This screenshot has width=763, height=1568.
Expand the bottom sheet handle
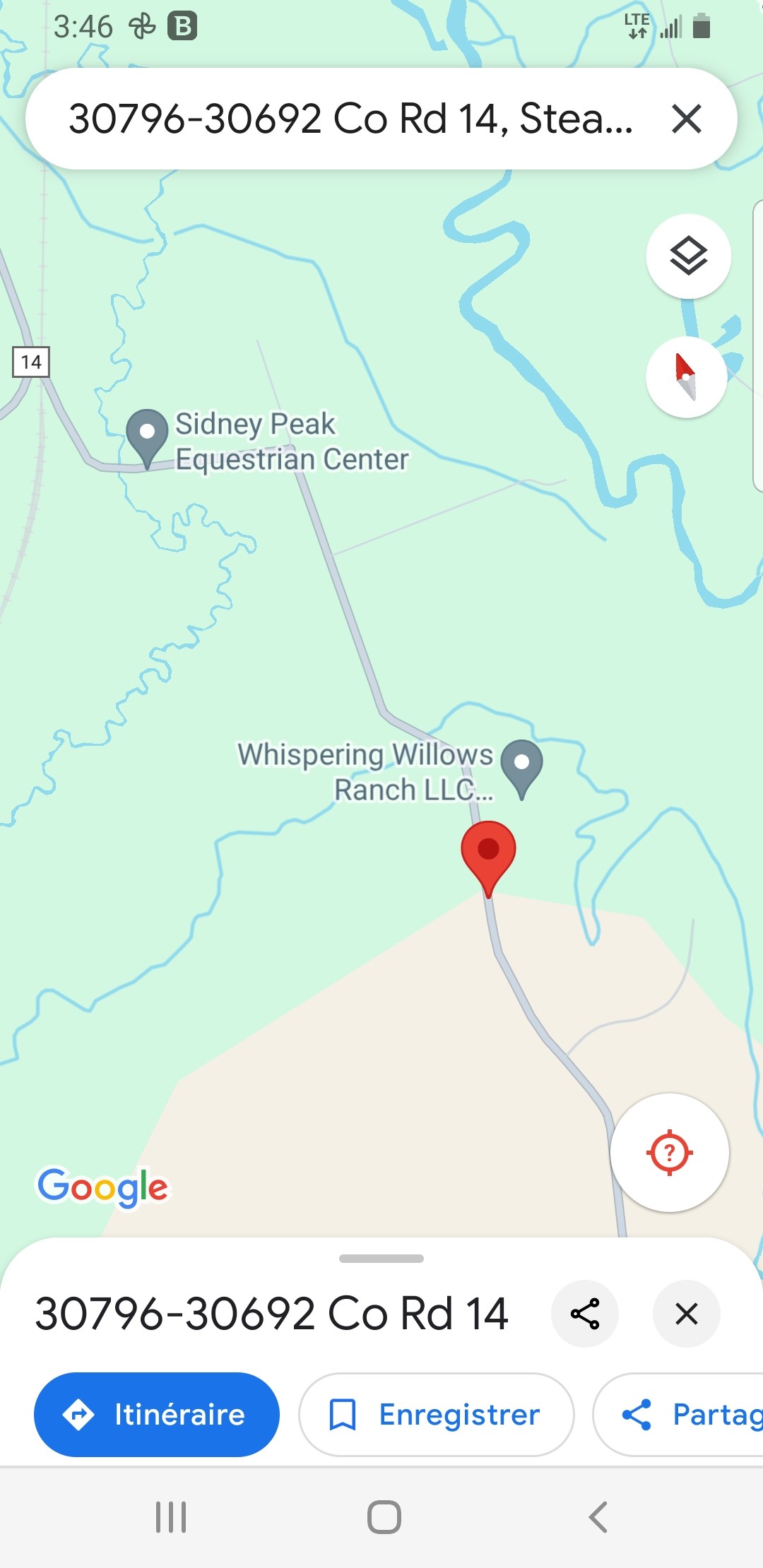tap(381, 1259)
